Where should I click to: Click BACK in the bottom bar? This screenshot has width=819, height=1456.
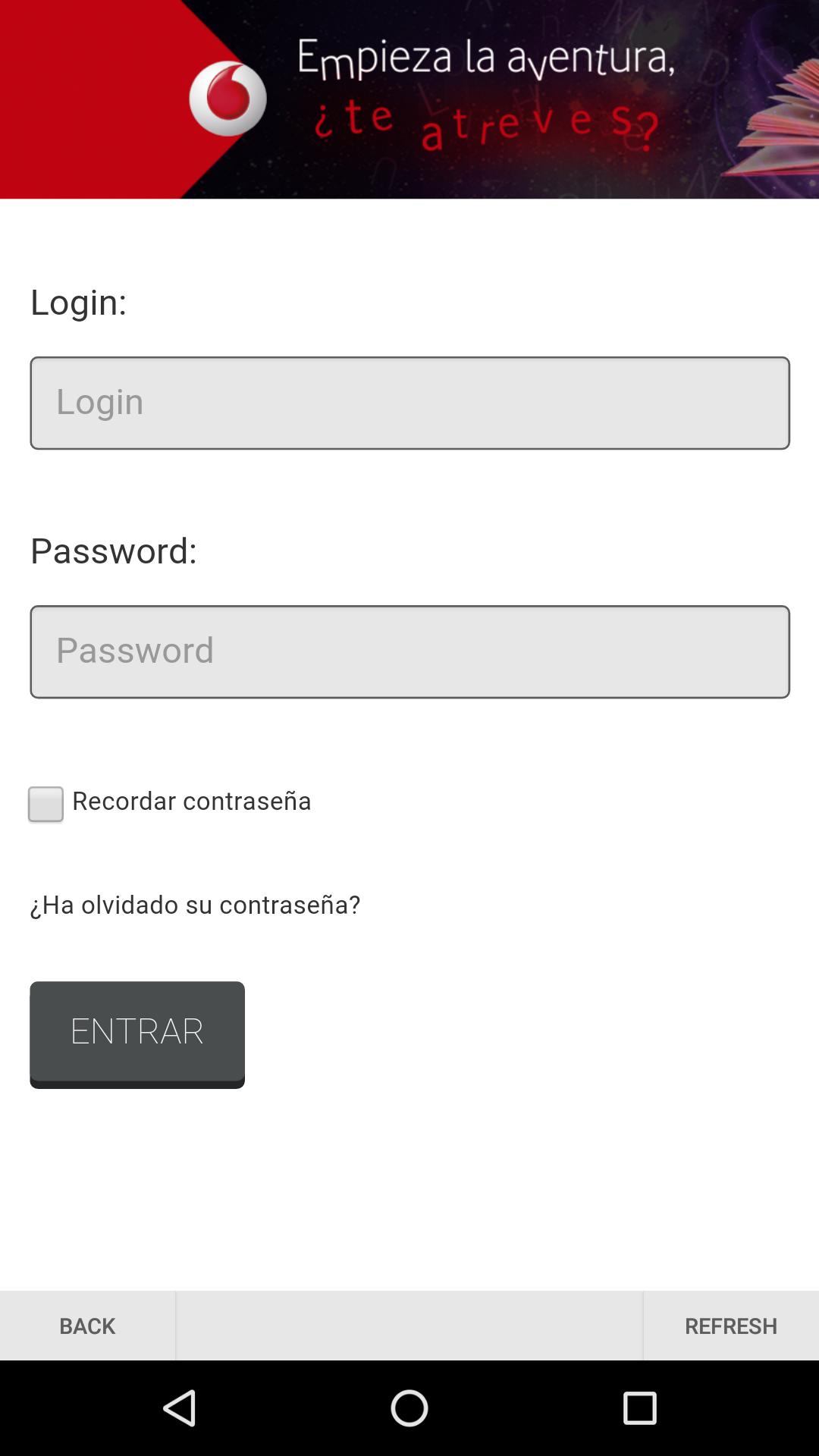[86, 1325]
